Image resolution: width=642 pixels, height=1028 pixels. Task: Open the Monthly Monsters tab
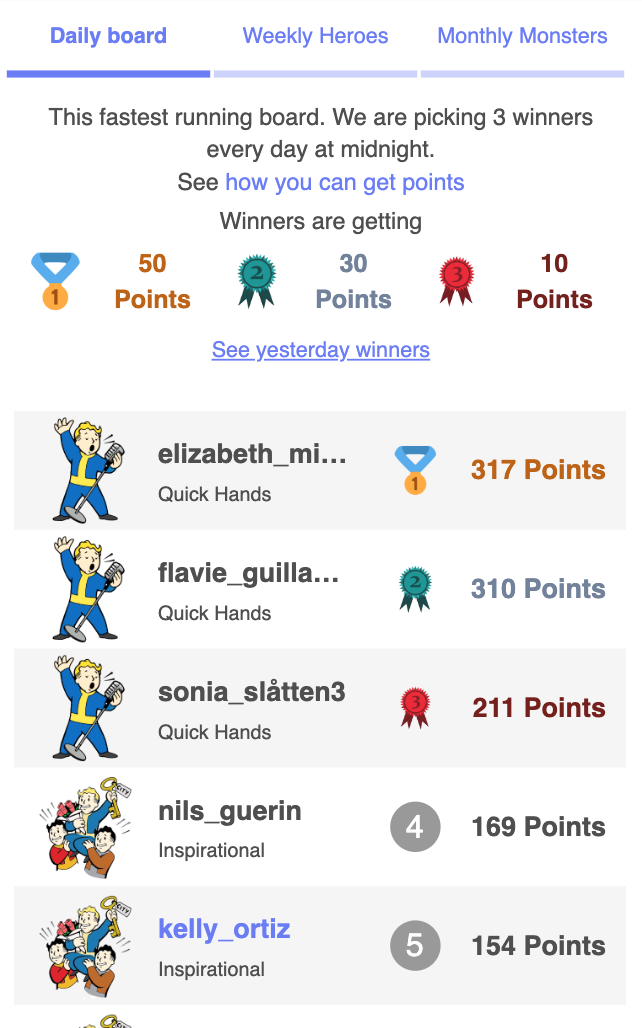coord(522,37)
